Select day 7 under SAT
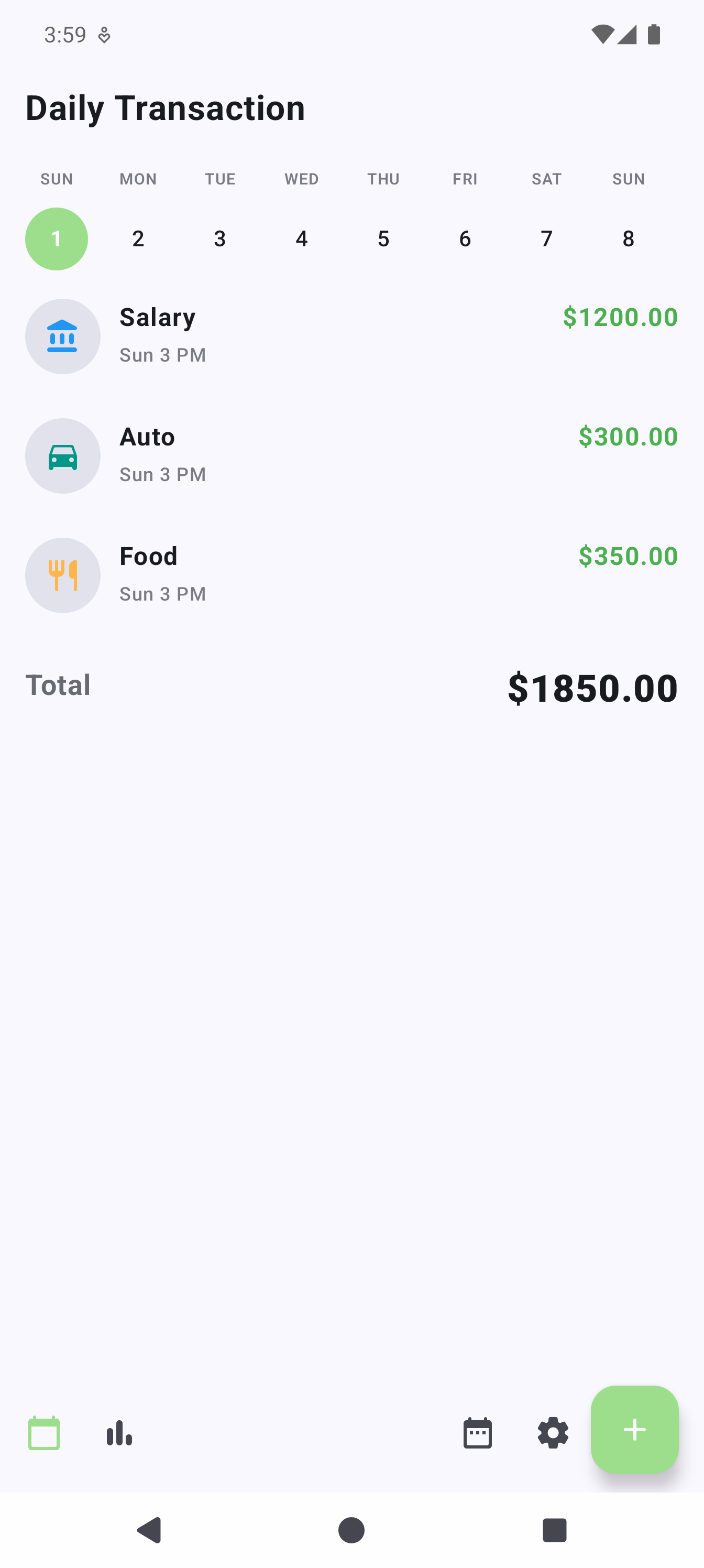The width and height of the screenshot is (704, 1568). pos(546,238)
